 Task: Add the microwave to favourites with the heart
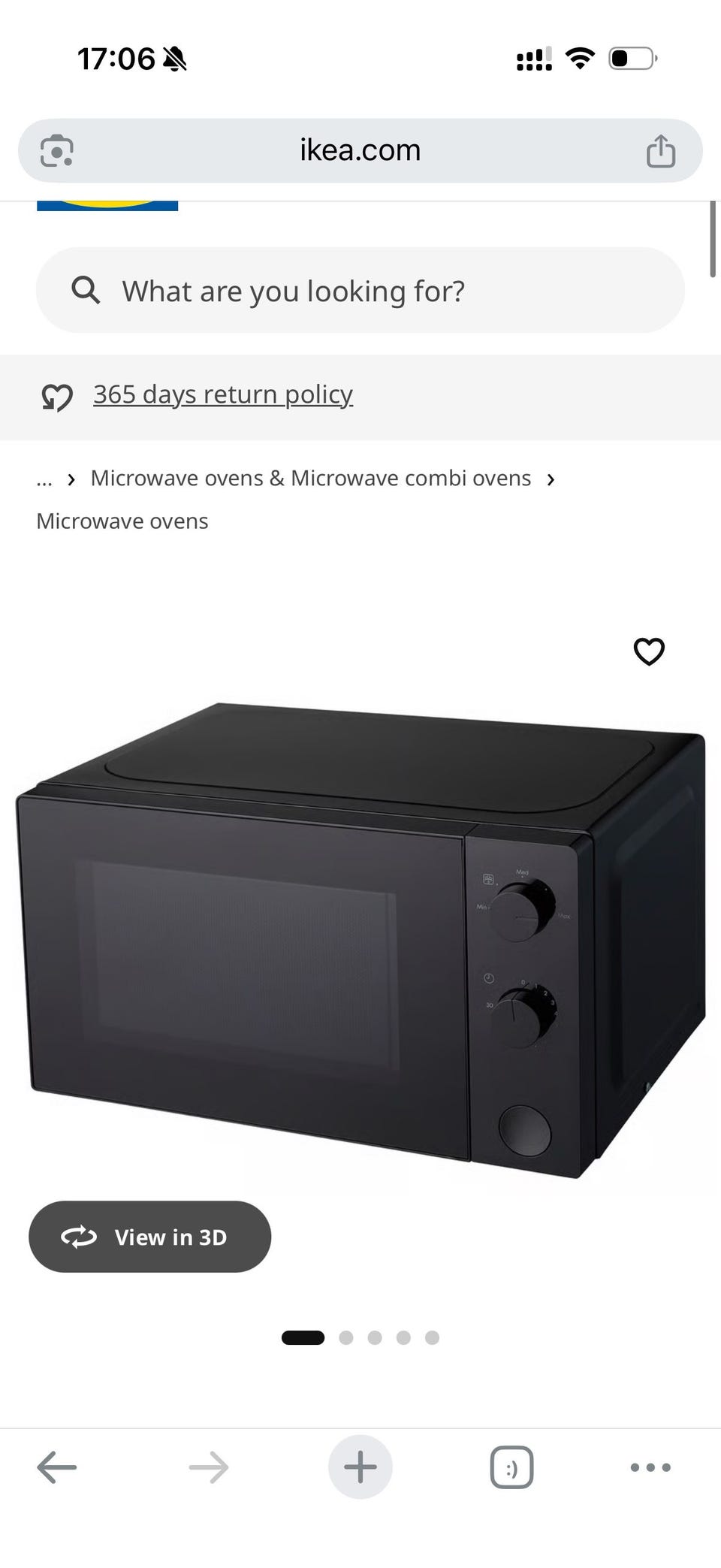point(649,651)
